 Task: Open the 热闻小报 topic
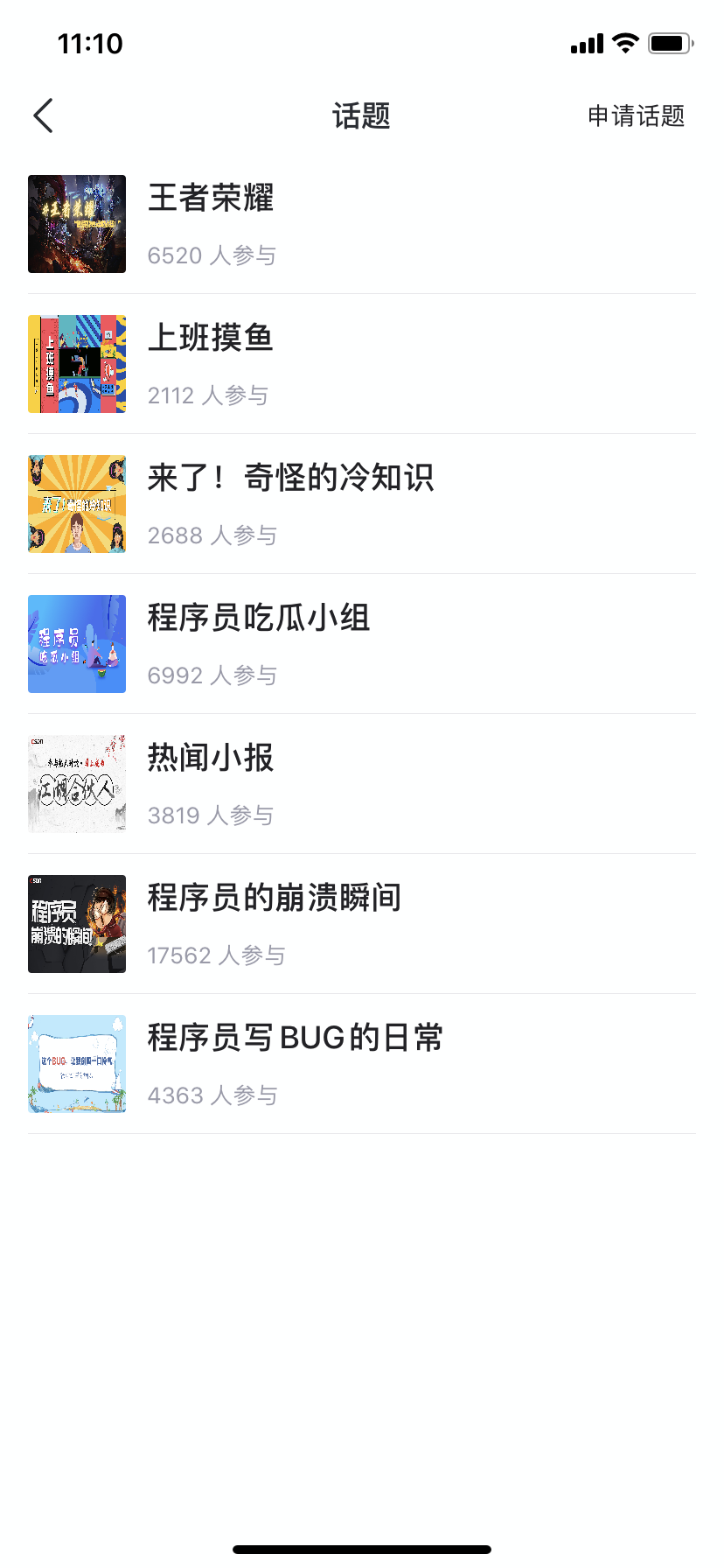click(x=211, y=758)
